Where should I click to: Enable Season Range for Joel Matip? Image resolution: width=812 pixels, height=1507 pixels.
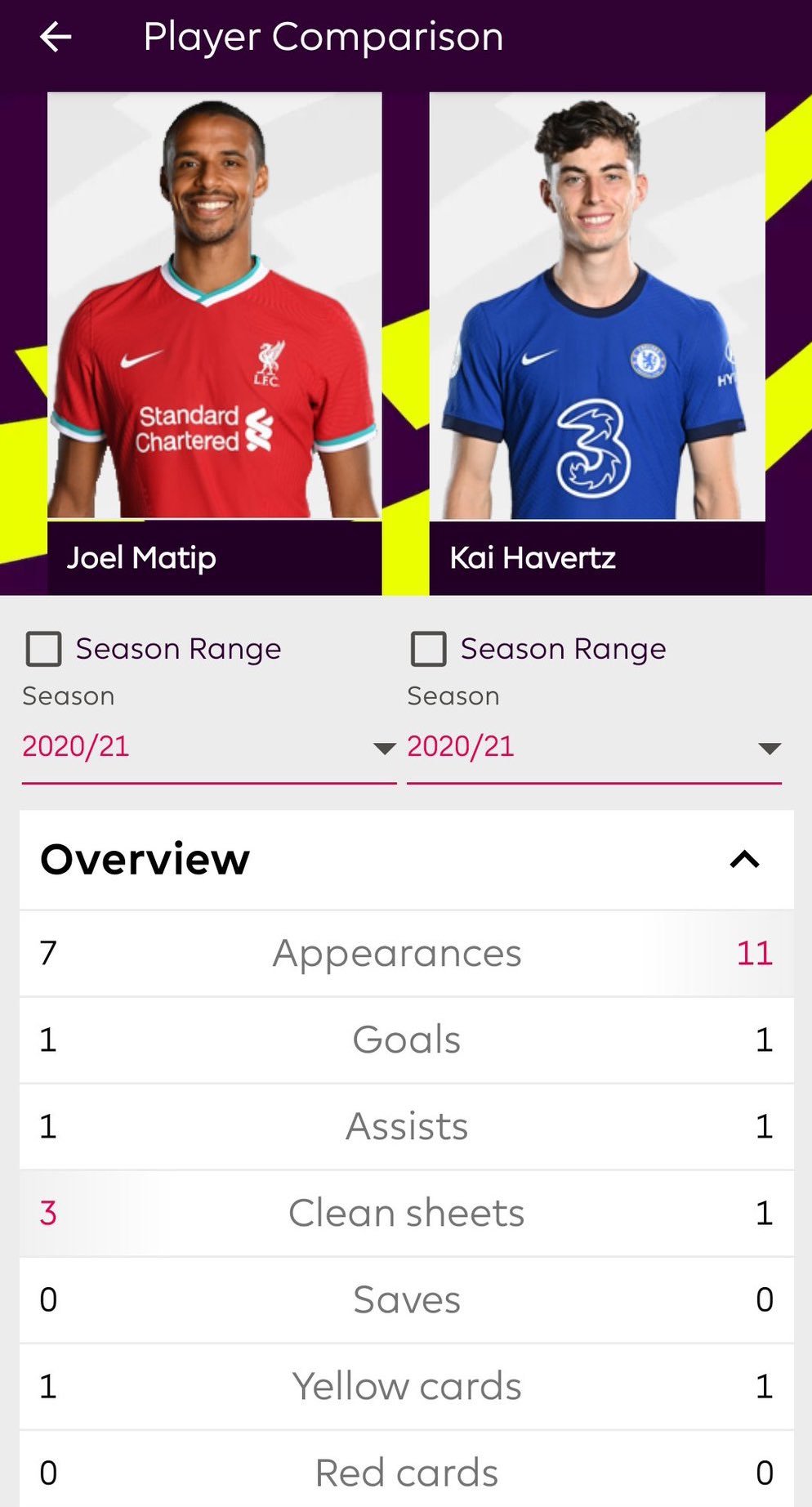point(44,649)
